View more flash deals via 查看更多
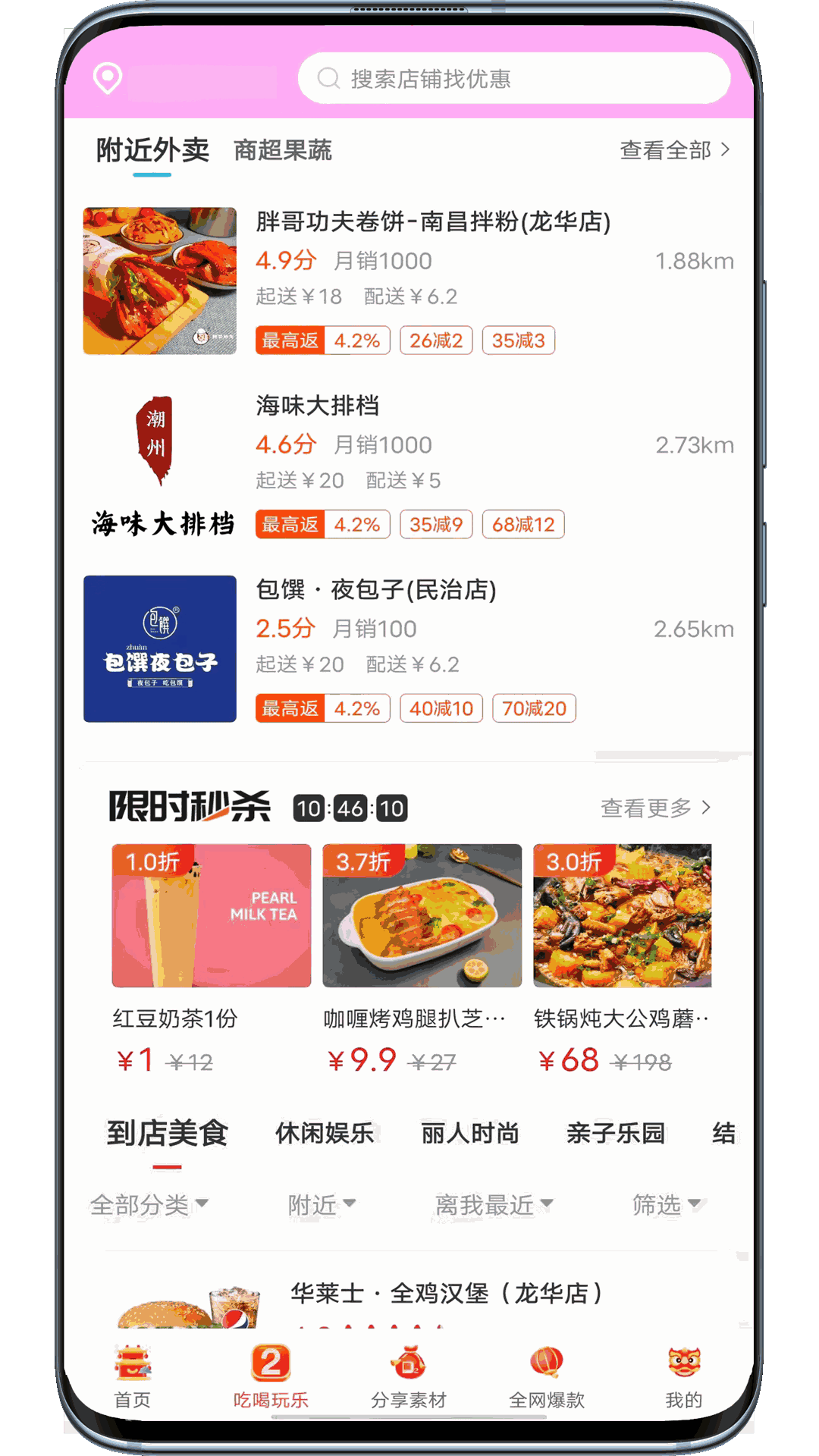Image resolution: width=819 pixels, height=1456 pixels. 655,808
